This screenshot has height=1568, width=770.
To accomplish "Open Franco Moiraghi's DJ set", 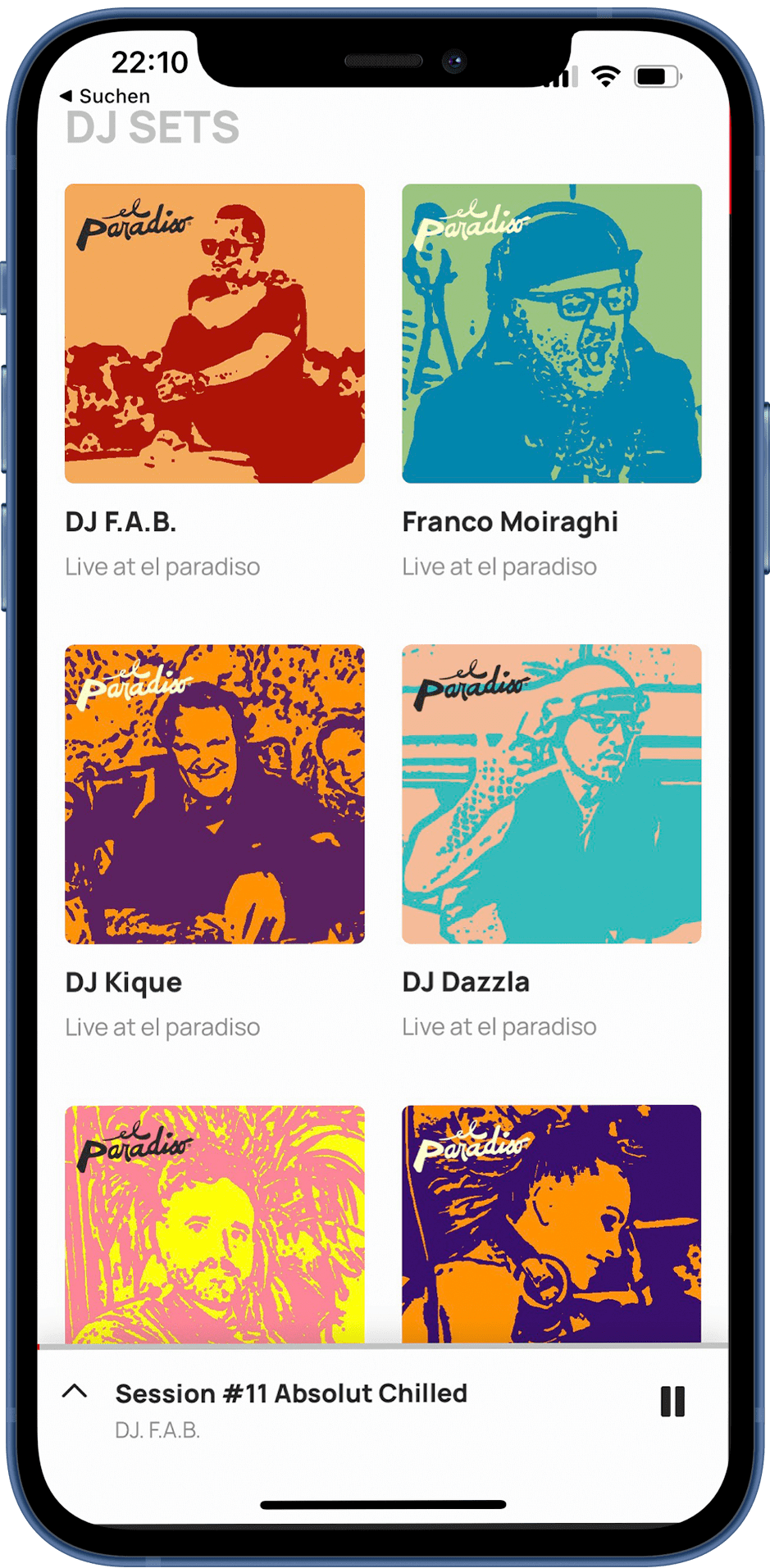I will [x=551, y=334].
